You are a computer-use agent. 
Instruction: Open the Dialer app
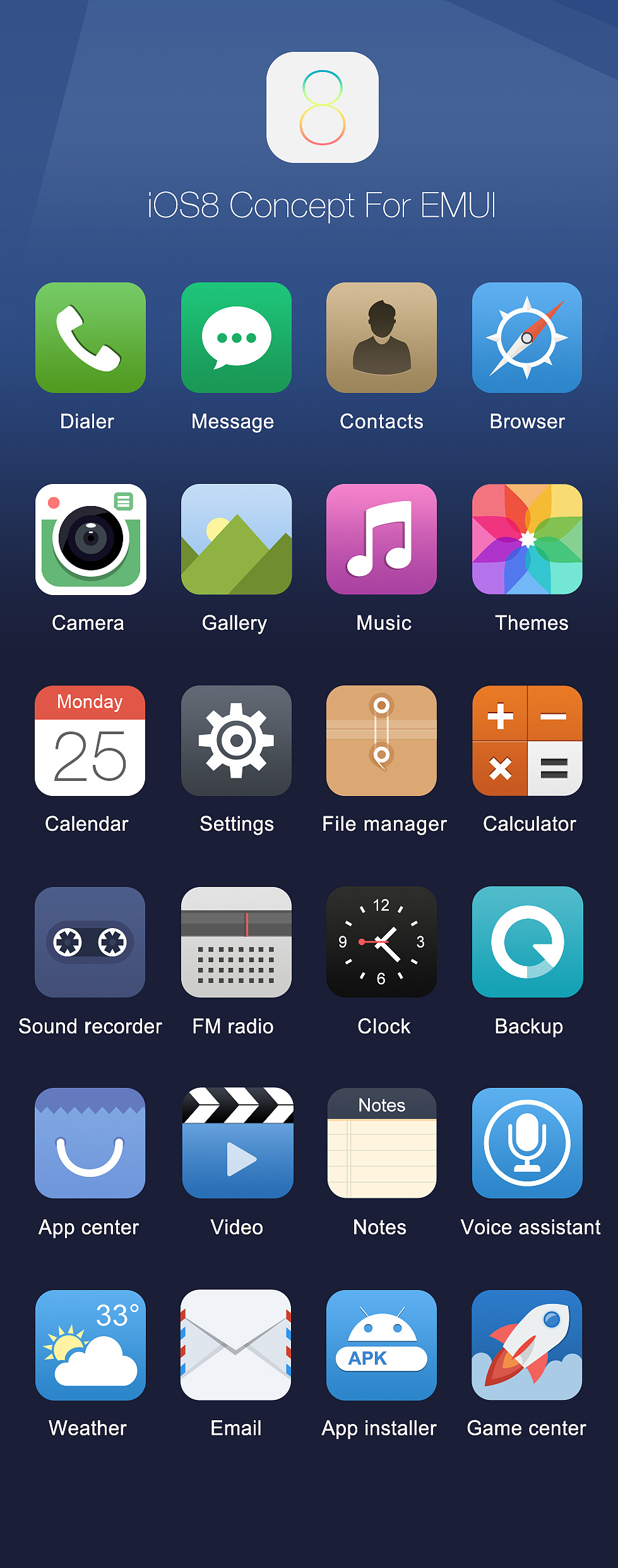90,337
